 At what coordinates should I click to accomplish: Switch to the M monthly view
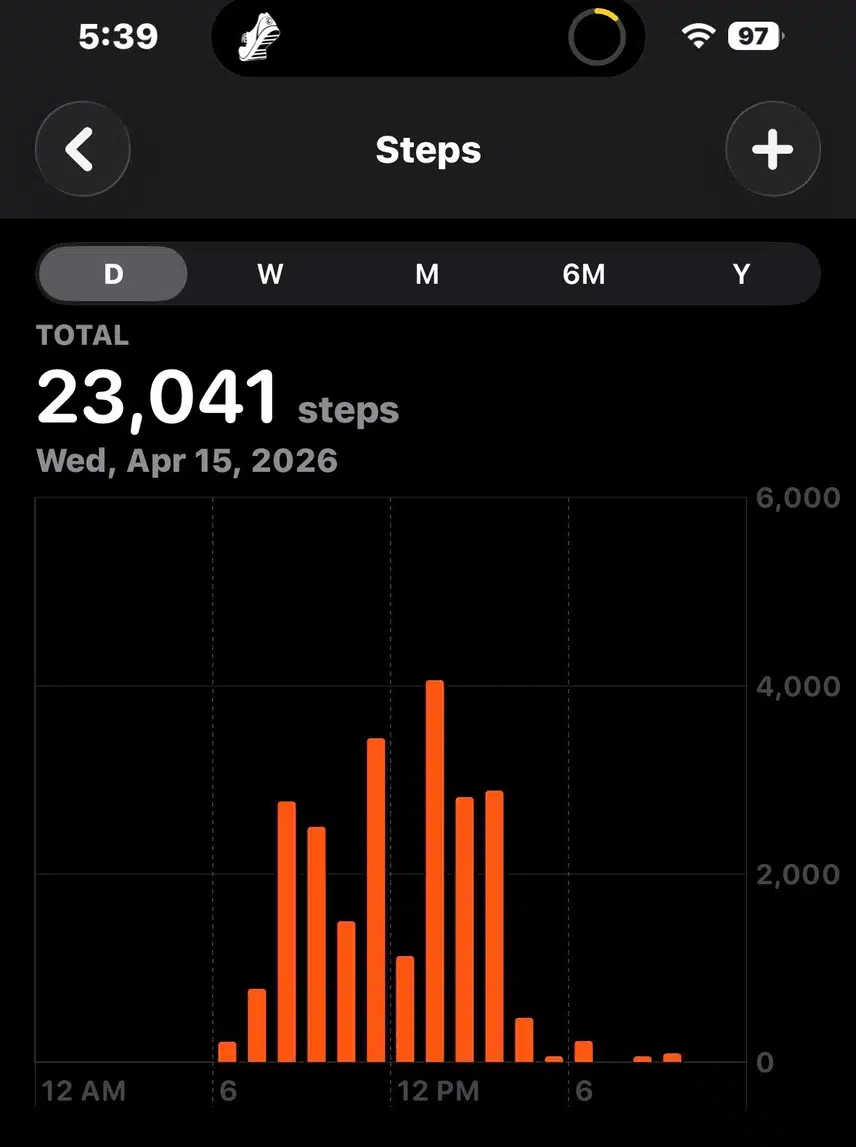click(x=427, y=274)
